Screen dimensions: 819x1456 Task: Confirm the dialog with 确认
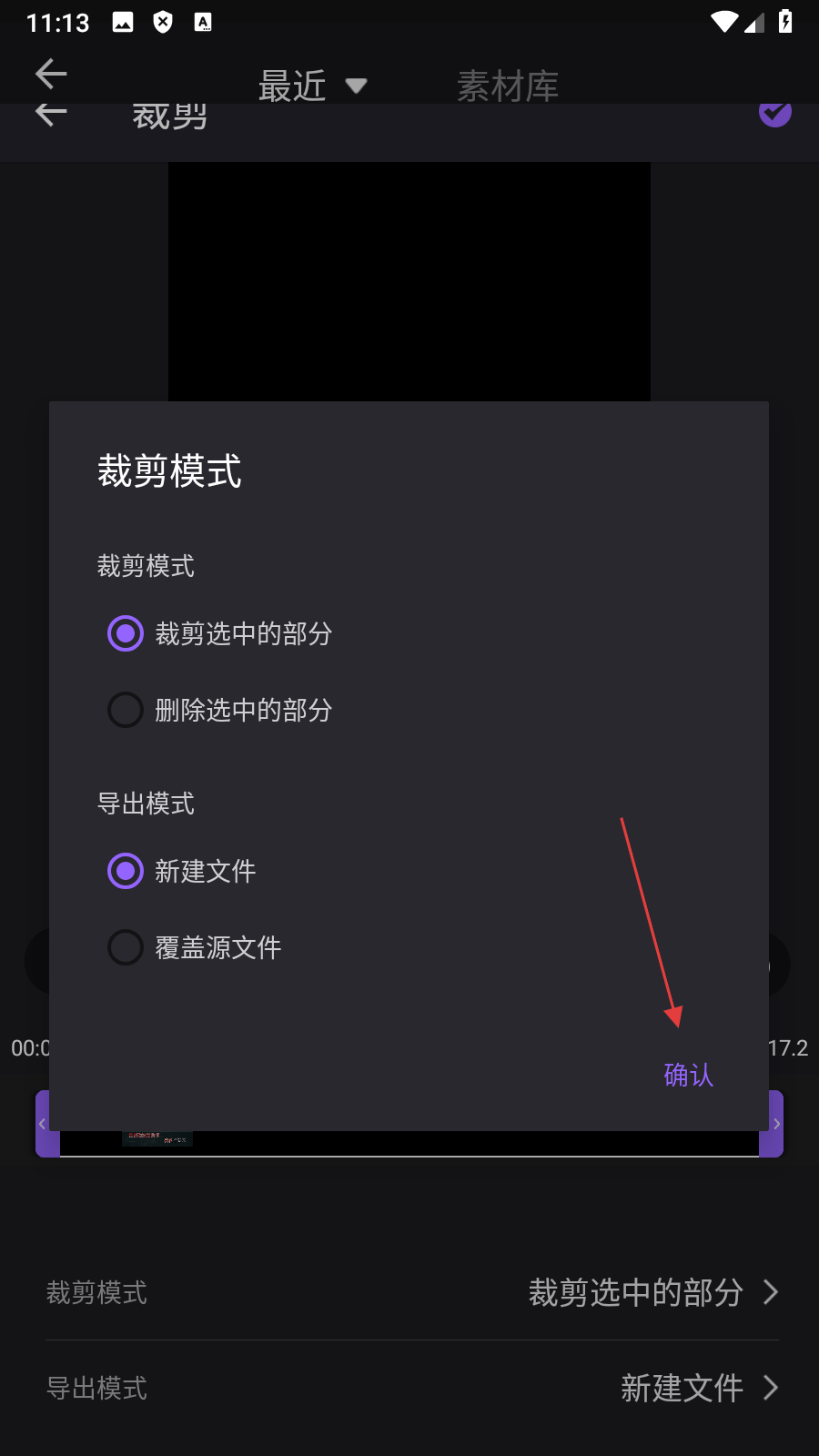pos(688,1075)
